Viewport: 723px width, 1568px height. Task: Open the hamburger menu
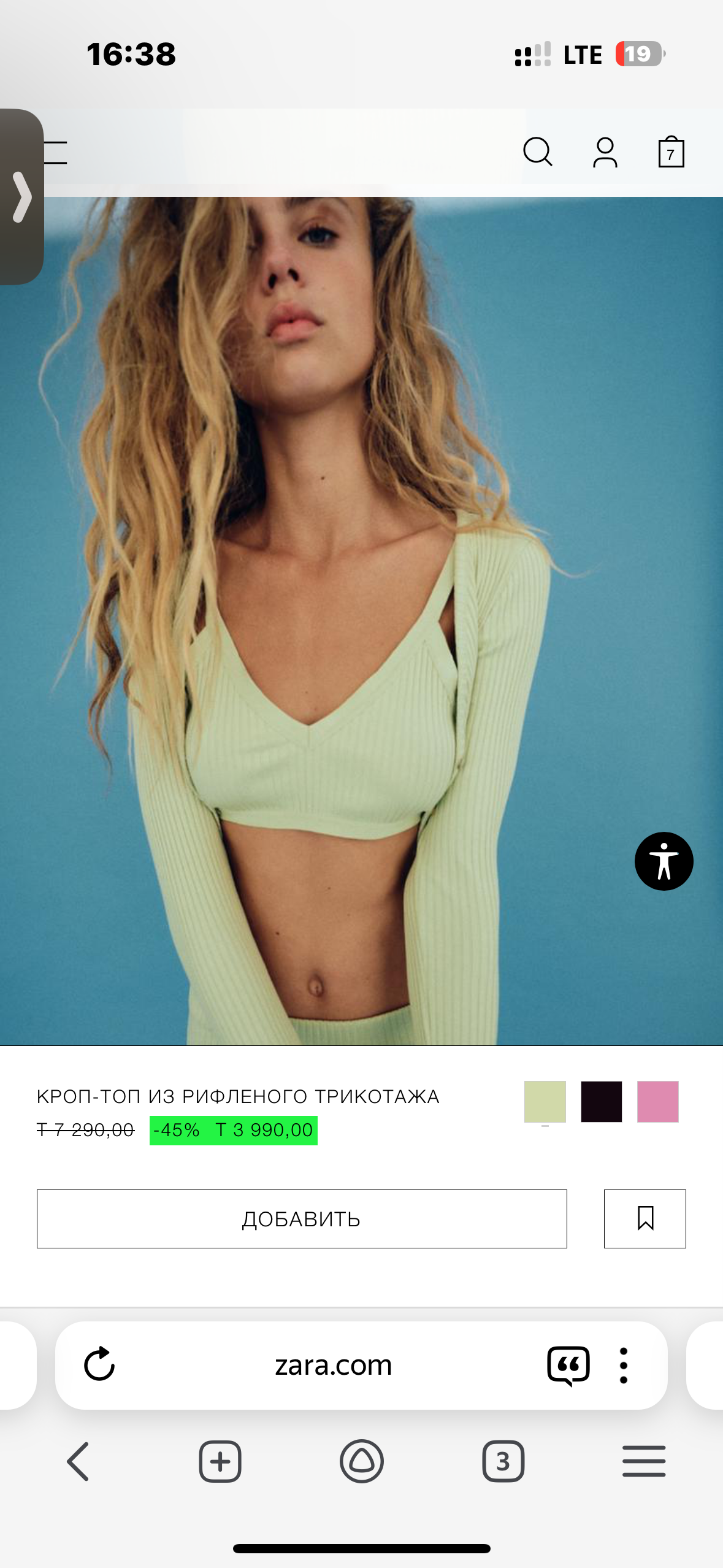coord(56,152)
